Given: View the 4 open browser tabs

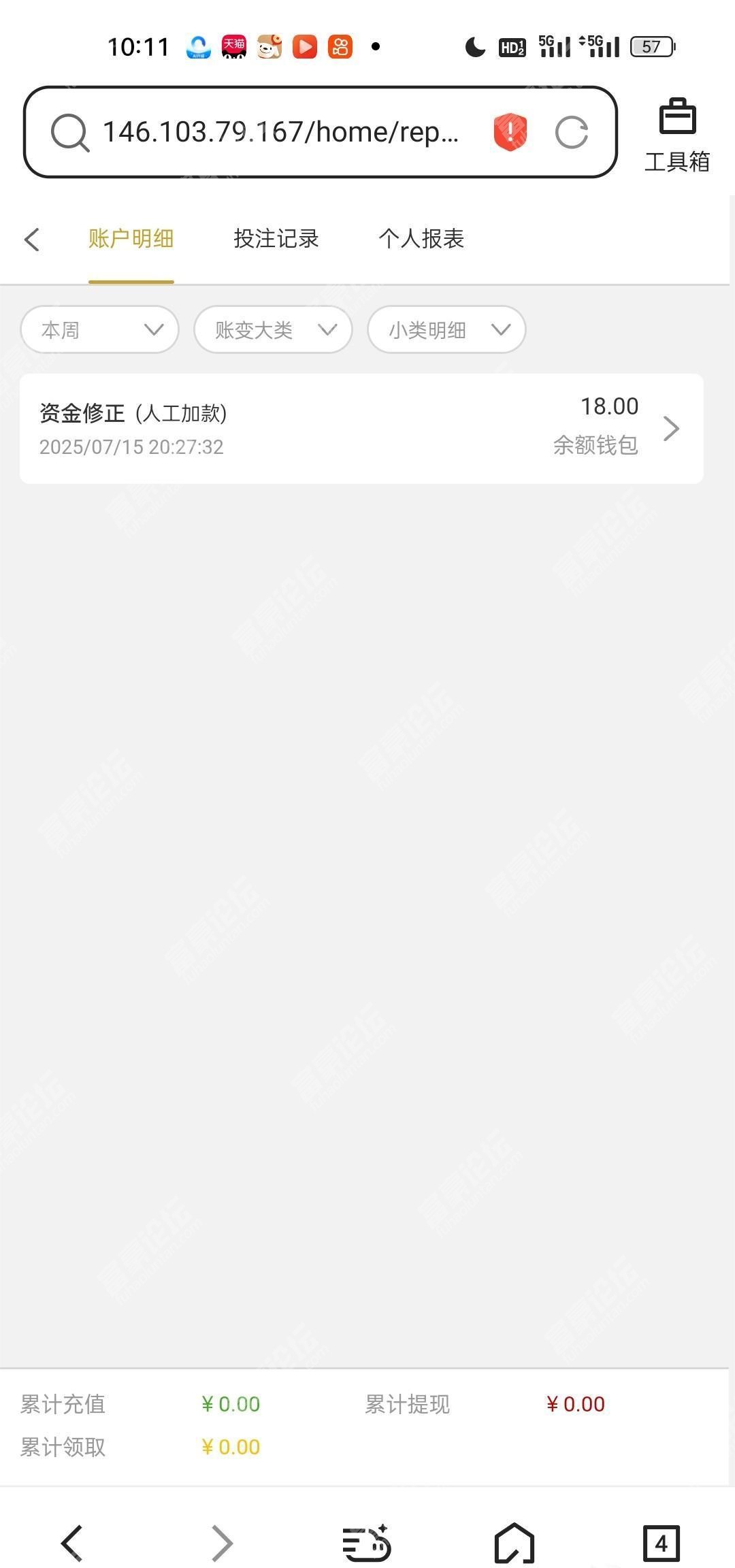Looking at the screenshot, I should pyautogui.click(x=661, y=1543).
